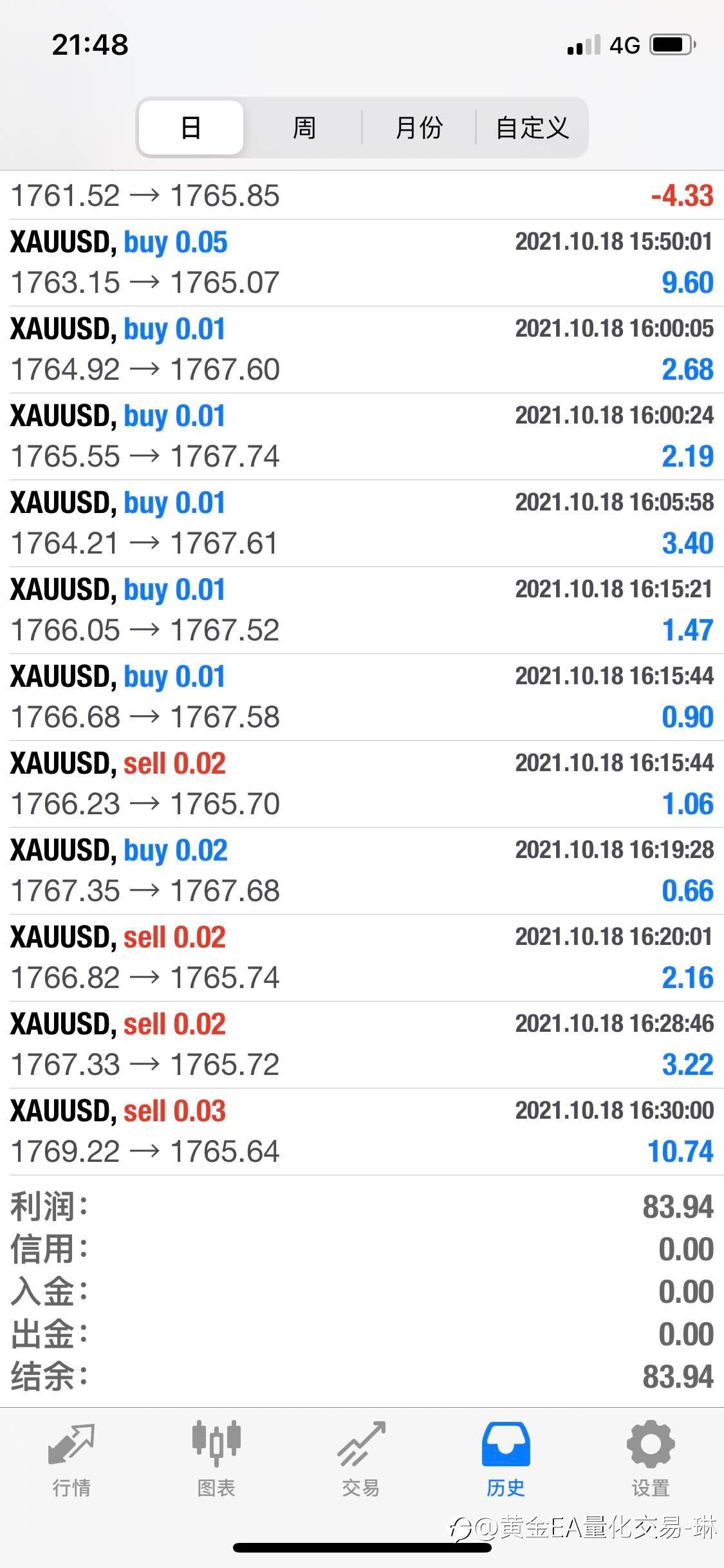This screenshot has height=1568, width=724.
Task: Expand the sell 0.02 trade at 16:20:01
Action: click(x=362, y=958)
